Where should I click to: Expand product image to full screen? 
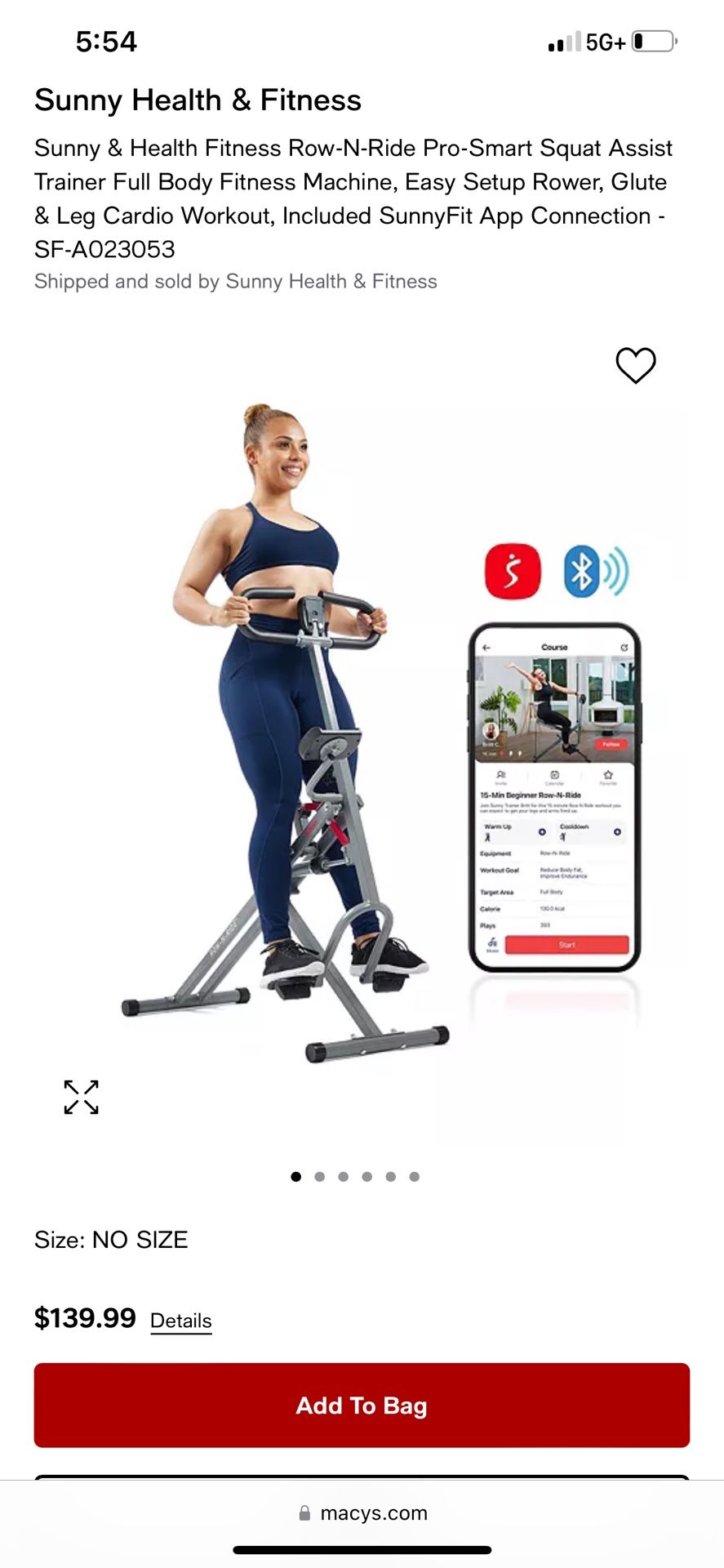point(82,1097)
